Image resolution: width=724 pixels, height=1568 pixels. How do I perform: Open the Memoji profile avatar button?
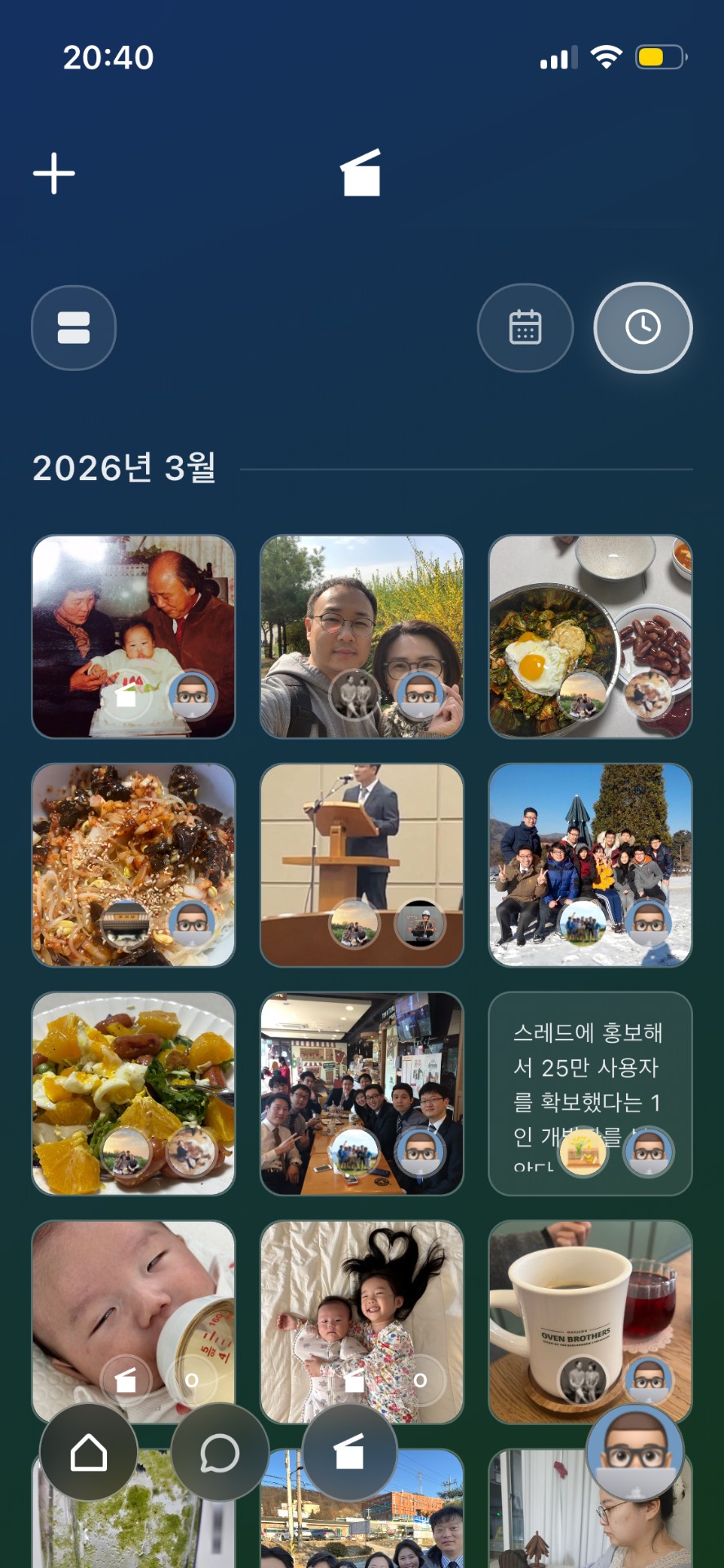click(x=635, y=1453)
